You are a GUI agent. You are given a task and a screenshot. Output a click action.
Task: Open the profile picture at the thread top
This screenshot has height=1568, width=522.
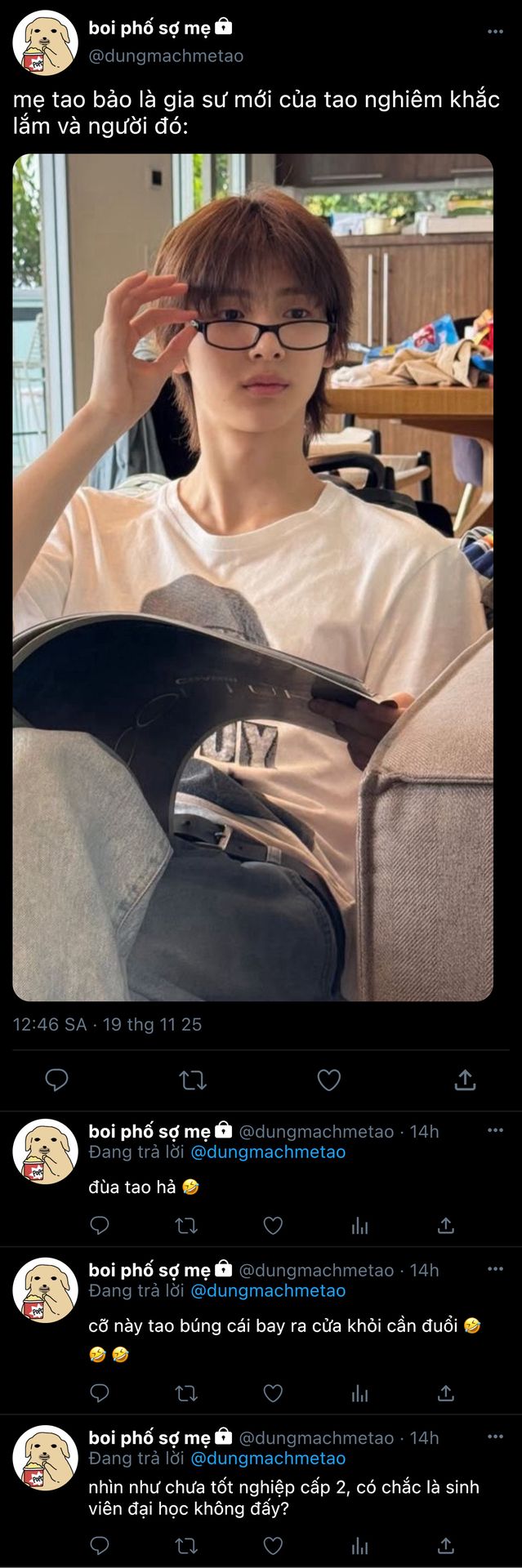tap(45, 42)
